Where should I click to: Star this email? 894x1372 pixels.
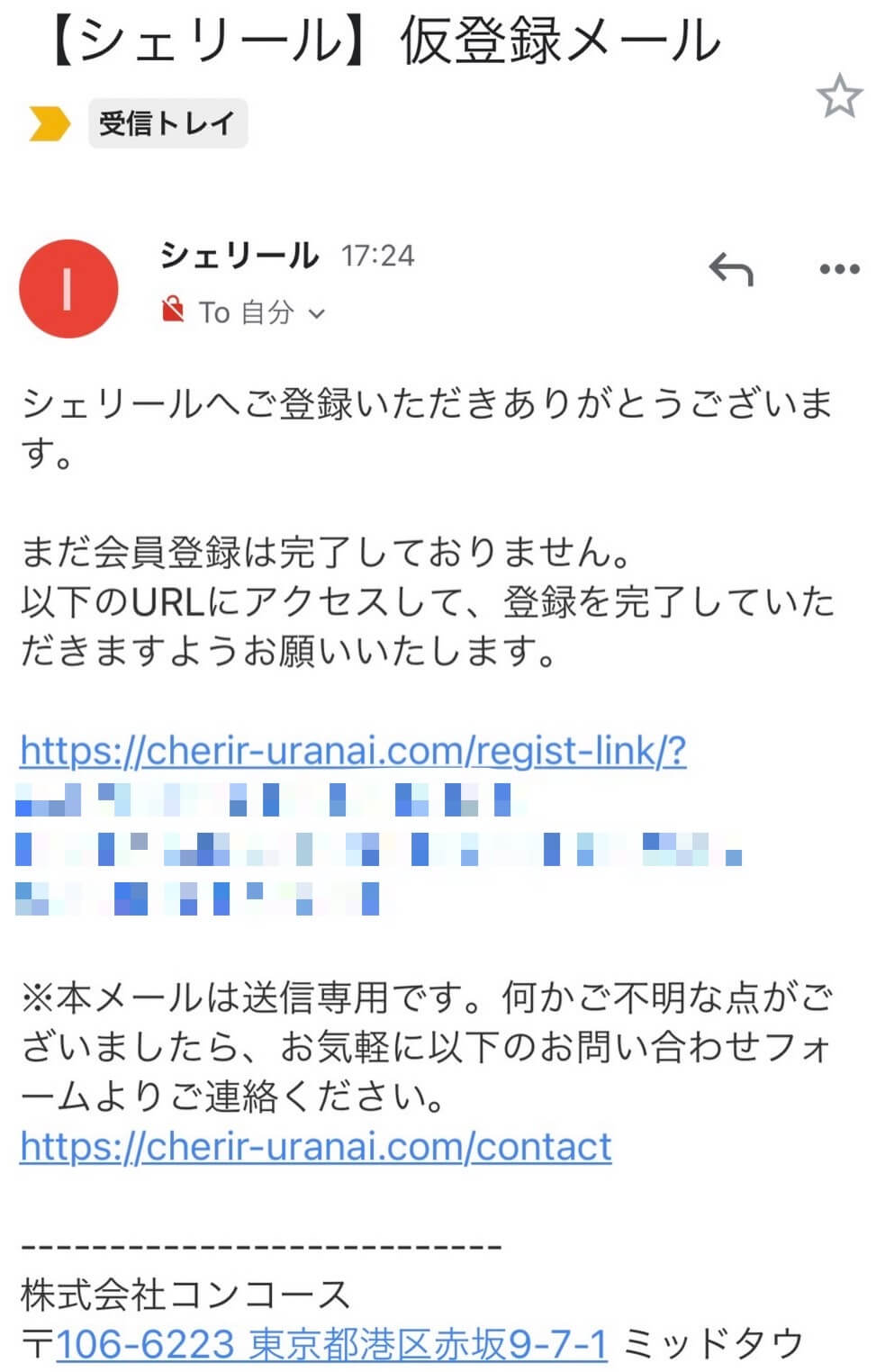click(838, 97)
